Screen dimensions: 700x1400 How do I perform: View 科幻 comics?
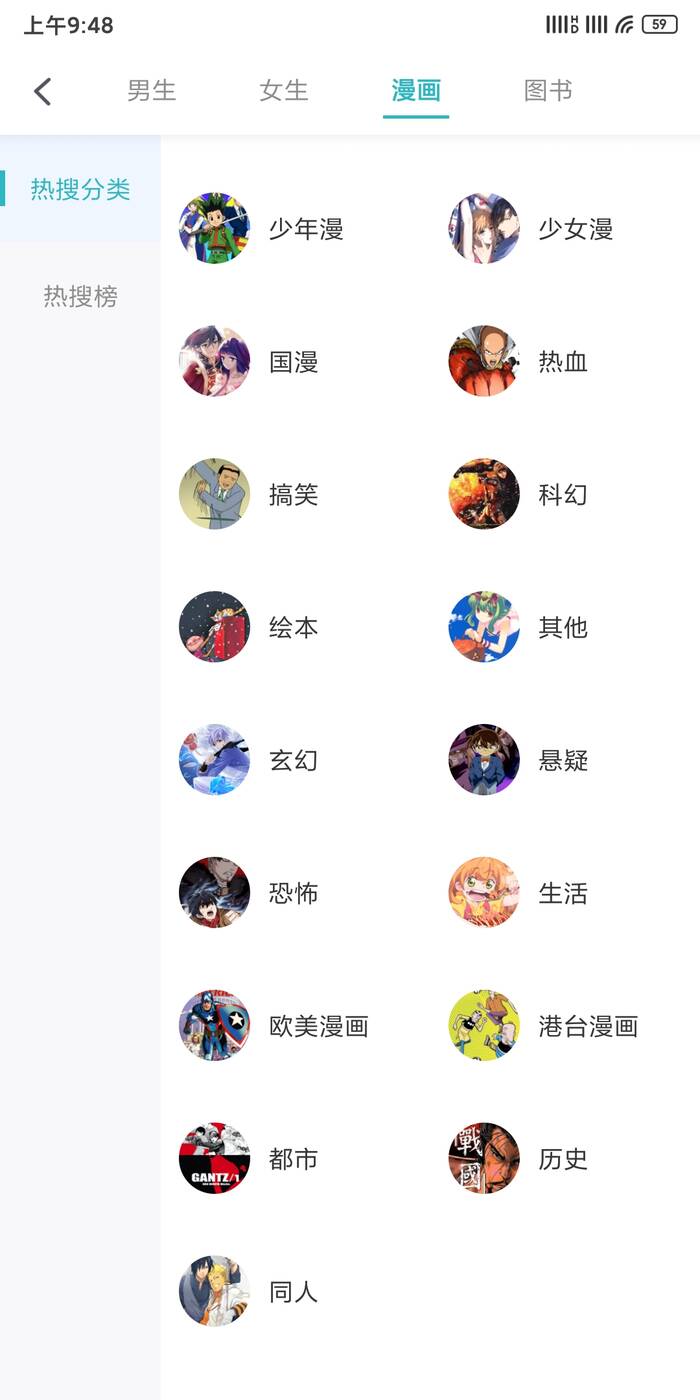click(519, 494)
